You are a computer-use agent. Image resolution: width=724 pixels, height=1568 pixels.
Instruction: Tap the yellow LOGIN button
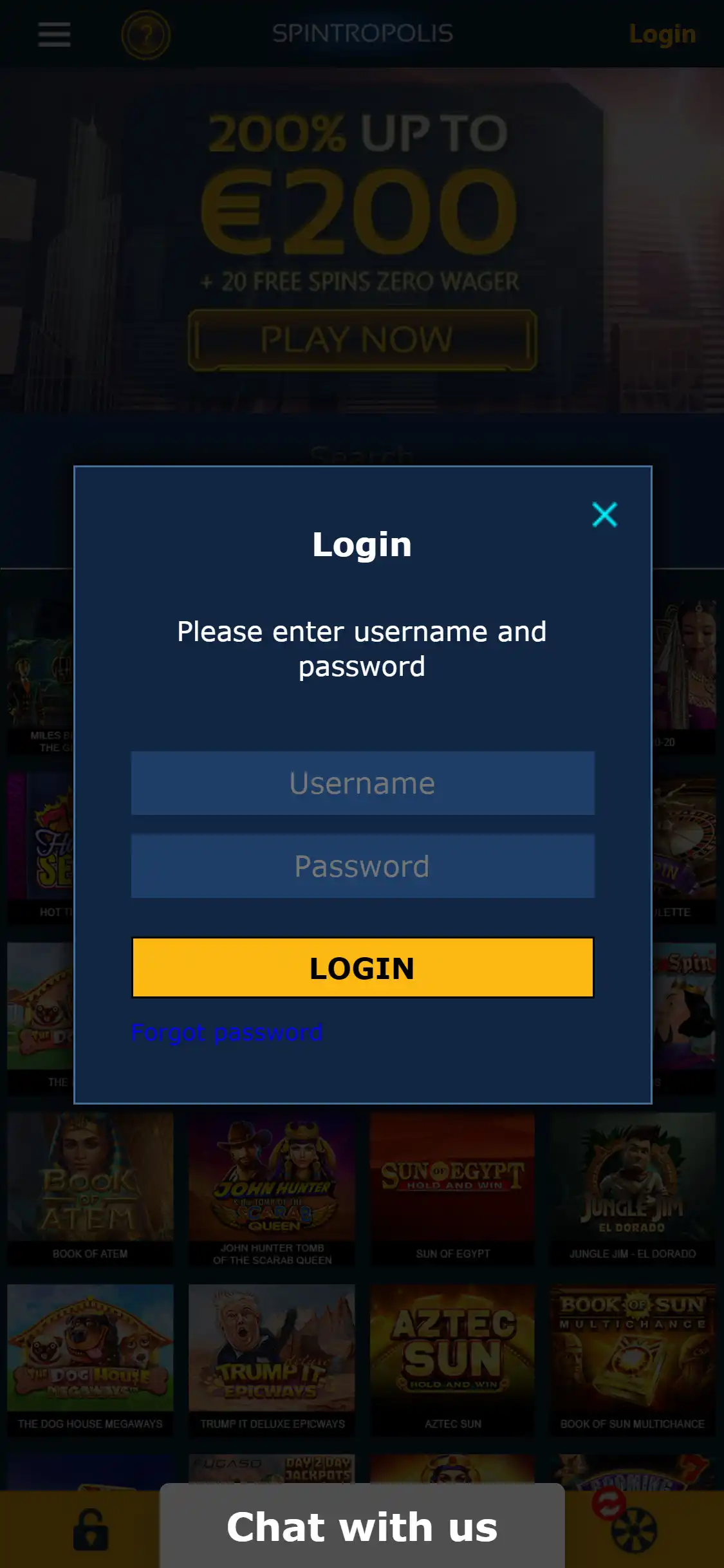point(362,967)
